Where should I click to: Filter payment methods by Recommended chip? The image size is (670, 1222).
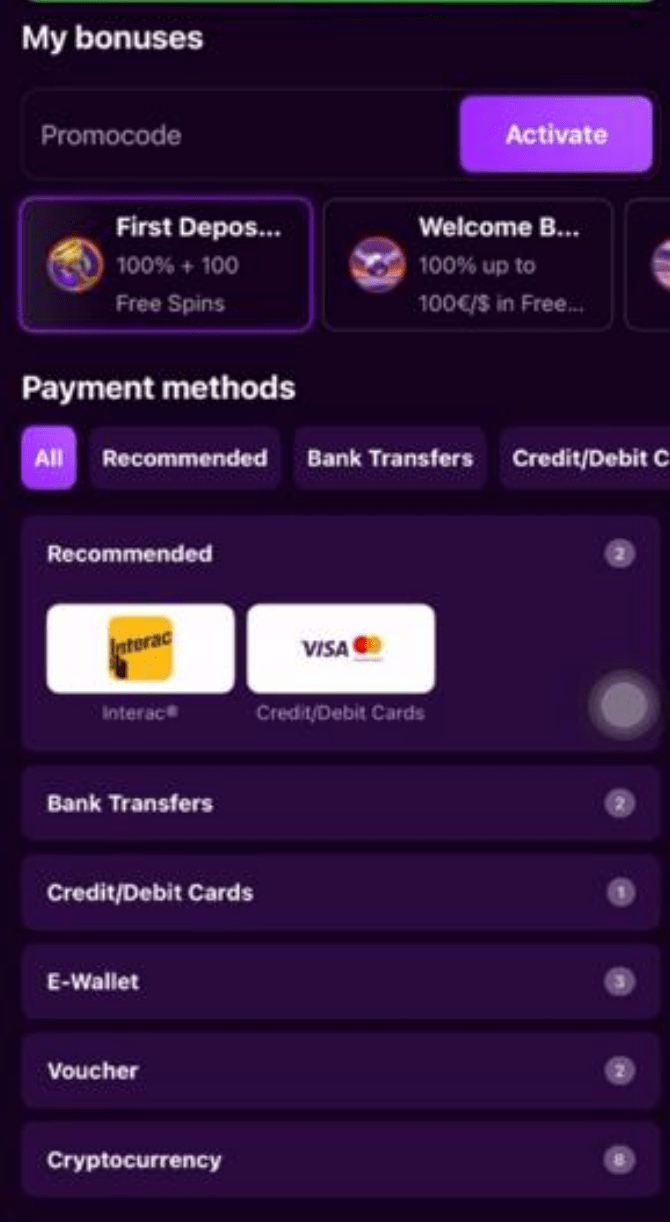[184, 458]
